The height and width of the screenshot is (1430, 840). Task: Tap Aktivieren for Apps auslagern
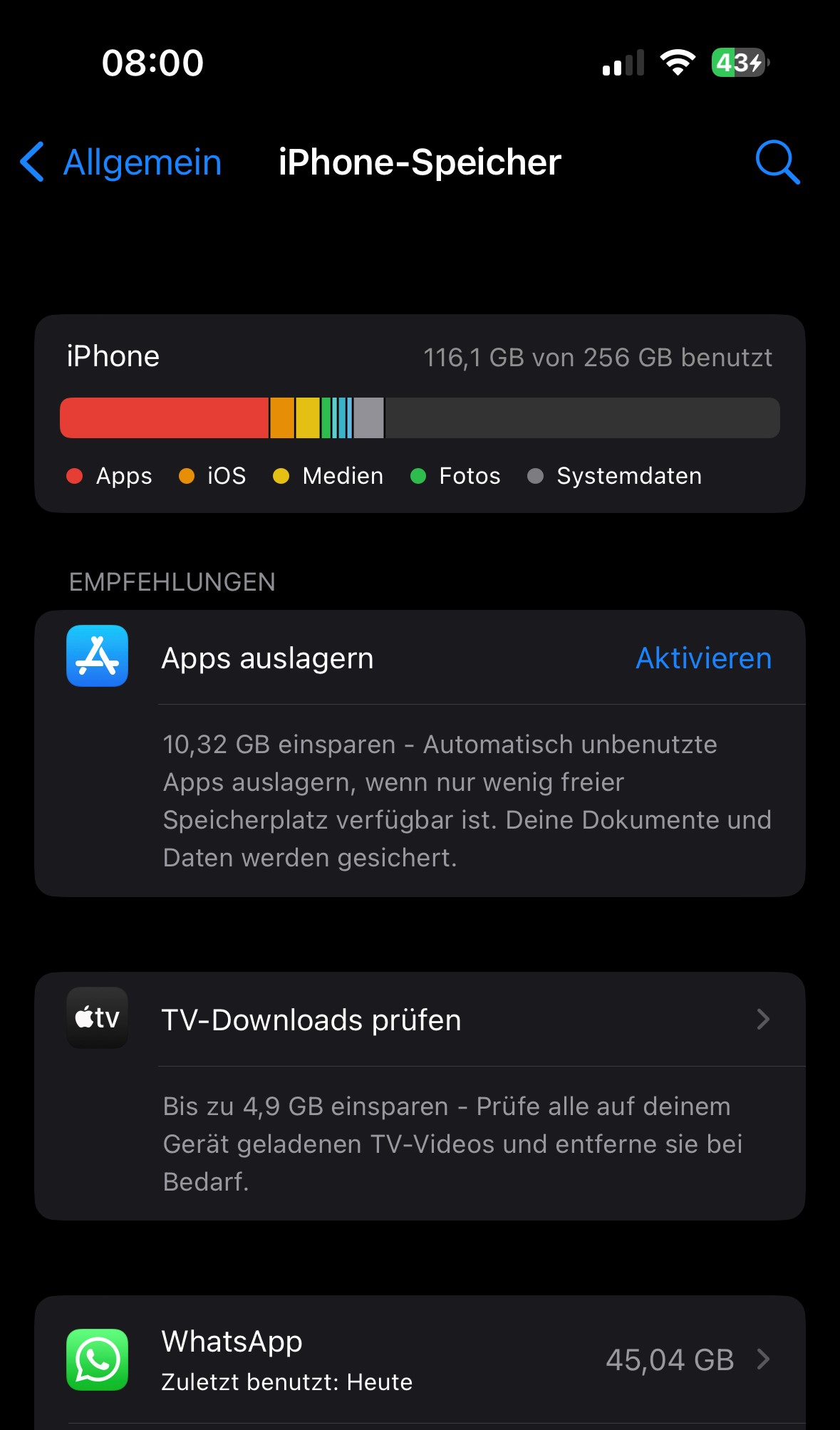click(703, 658)
